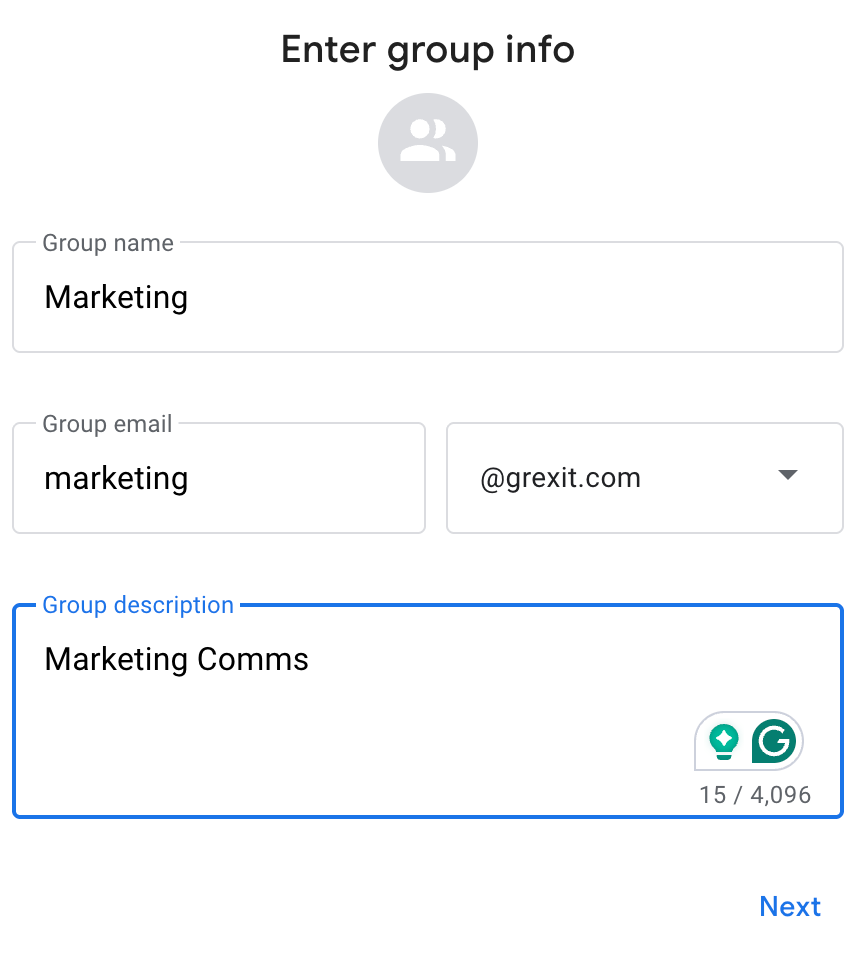This screenshot has height=968, width=866.
Task: Tap Next to continue
Action: (789, 906)
